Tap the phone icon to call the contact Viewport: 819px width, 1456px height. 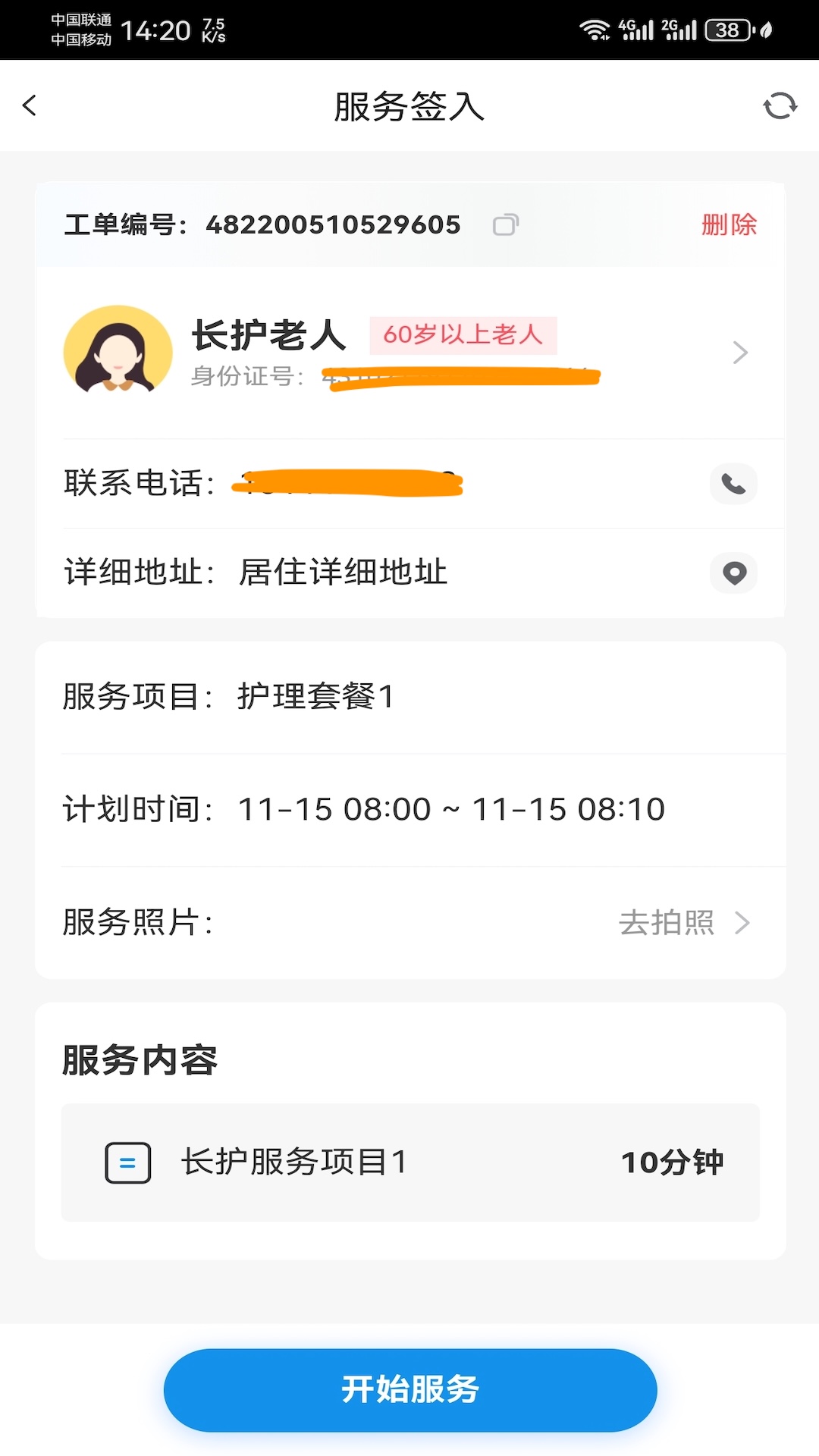tap(733, 484)
